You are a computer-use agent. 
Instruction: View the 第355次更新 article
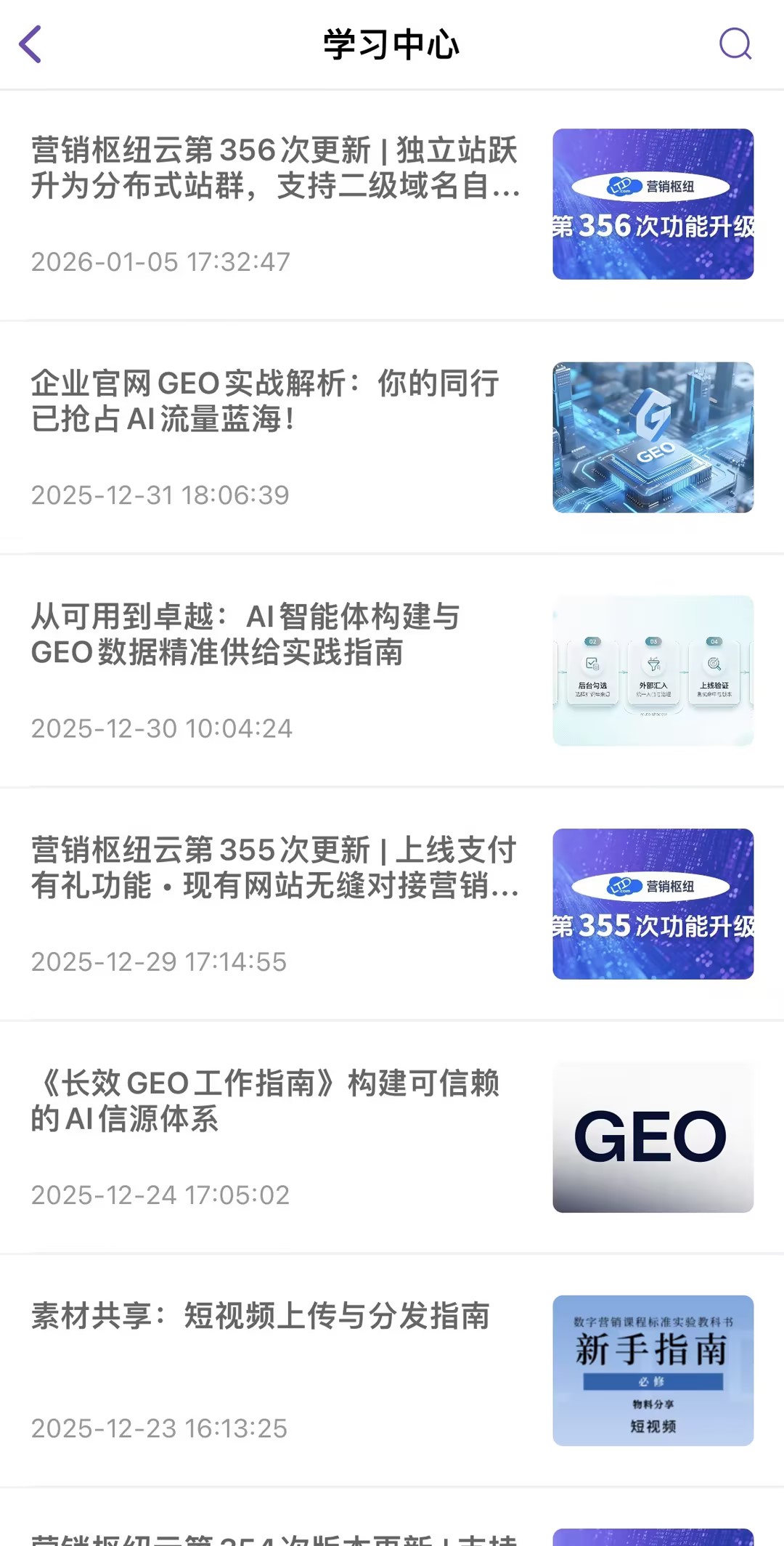(274, 868)
